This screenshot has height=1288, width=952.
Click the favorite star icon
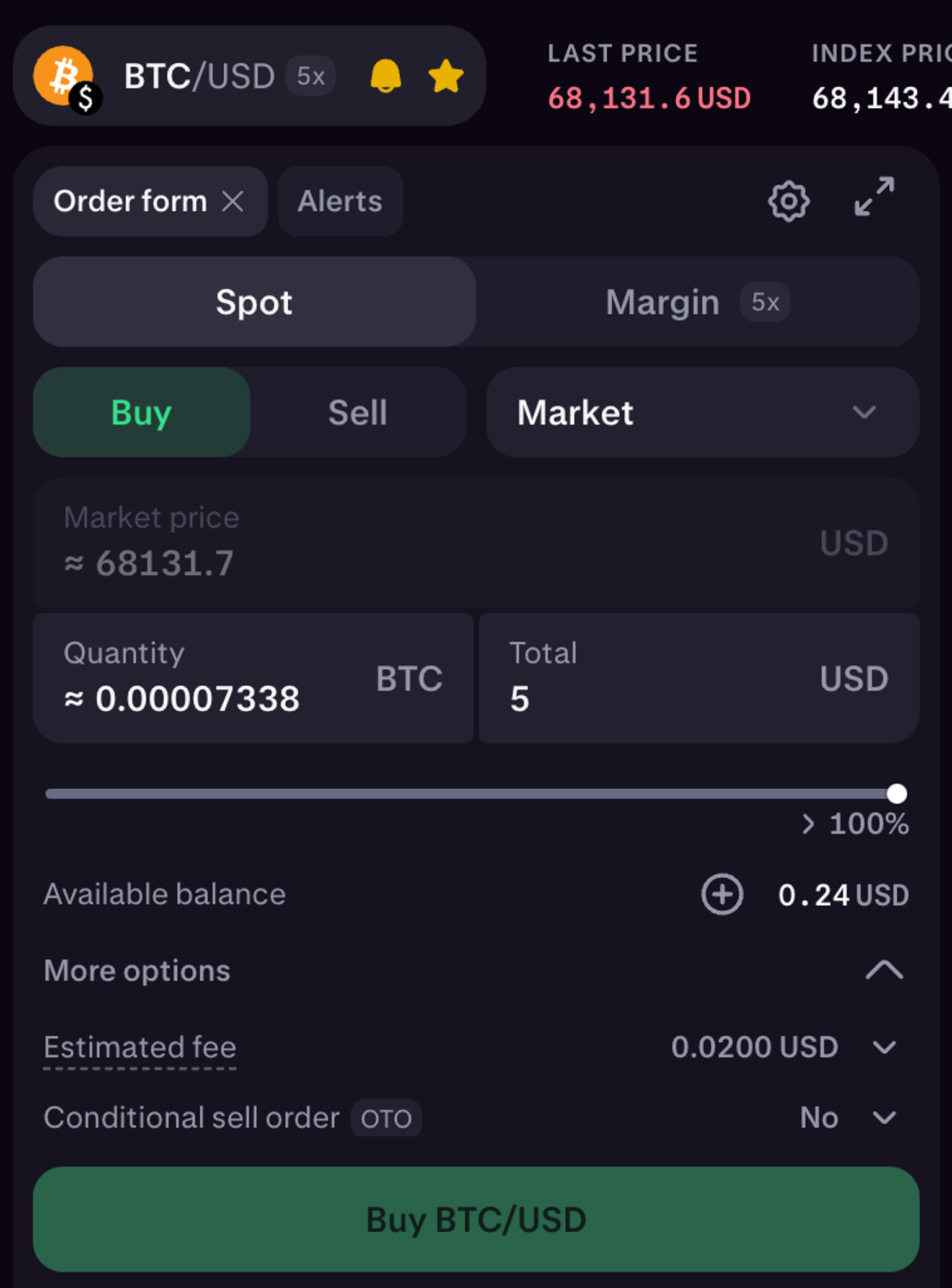tap(445, 76)
